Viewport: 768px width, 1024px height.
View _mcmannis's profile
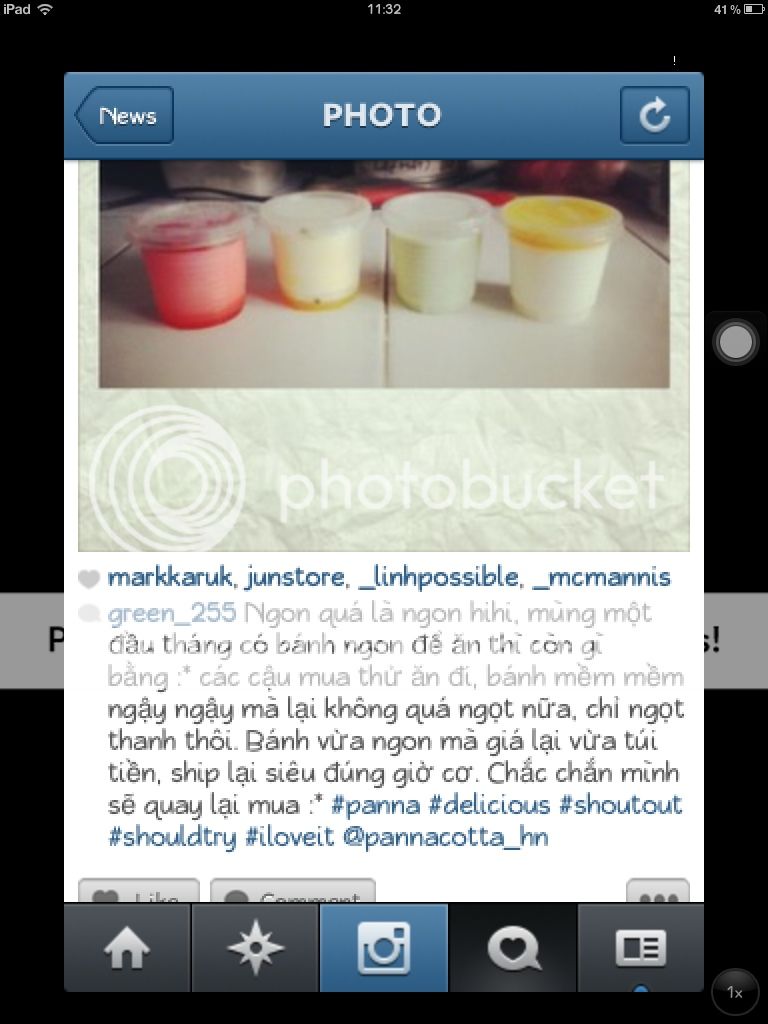(601, 578)
